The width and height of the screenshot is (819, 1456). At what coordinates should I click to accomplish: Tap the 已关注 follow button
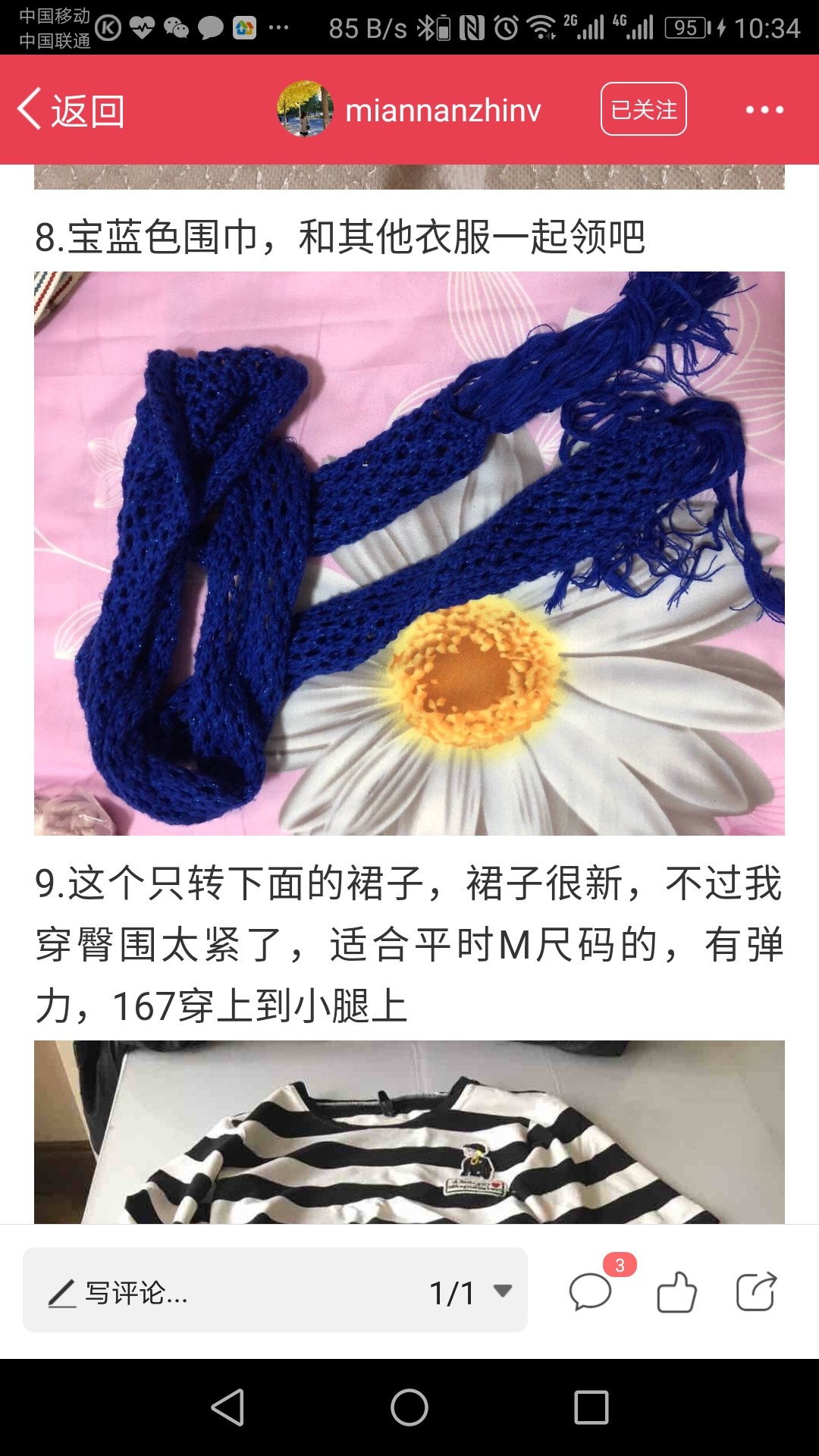644,109
